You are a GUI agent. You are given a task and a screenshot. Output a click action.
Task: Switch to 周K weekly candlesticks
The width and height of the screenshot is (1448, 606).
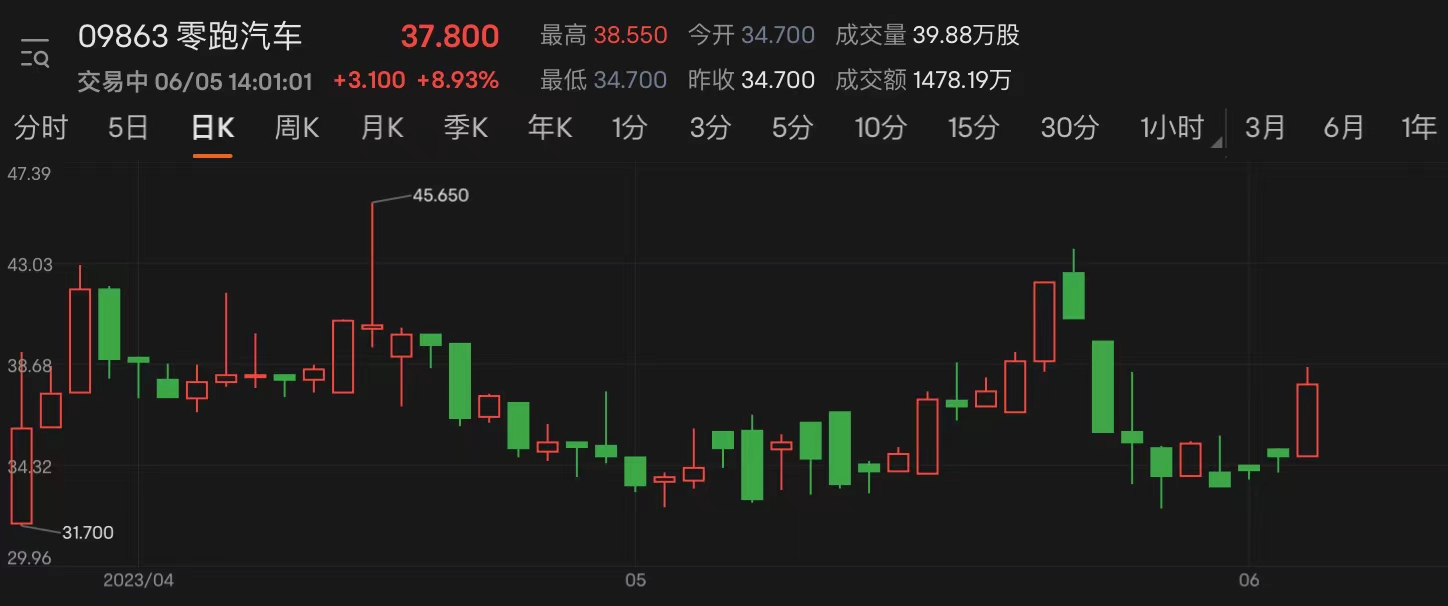tap(297, 128)
